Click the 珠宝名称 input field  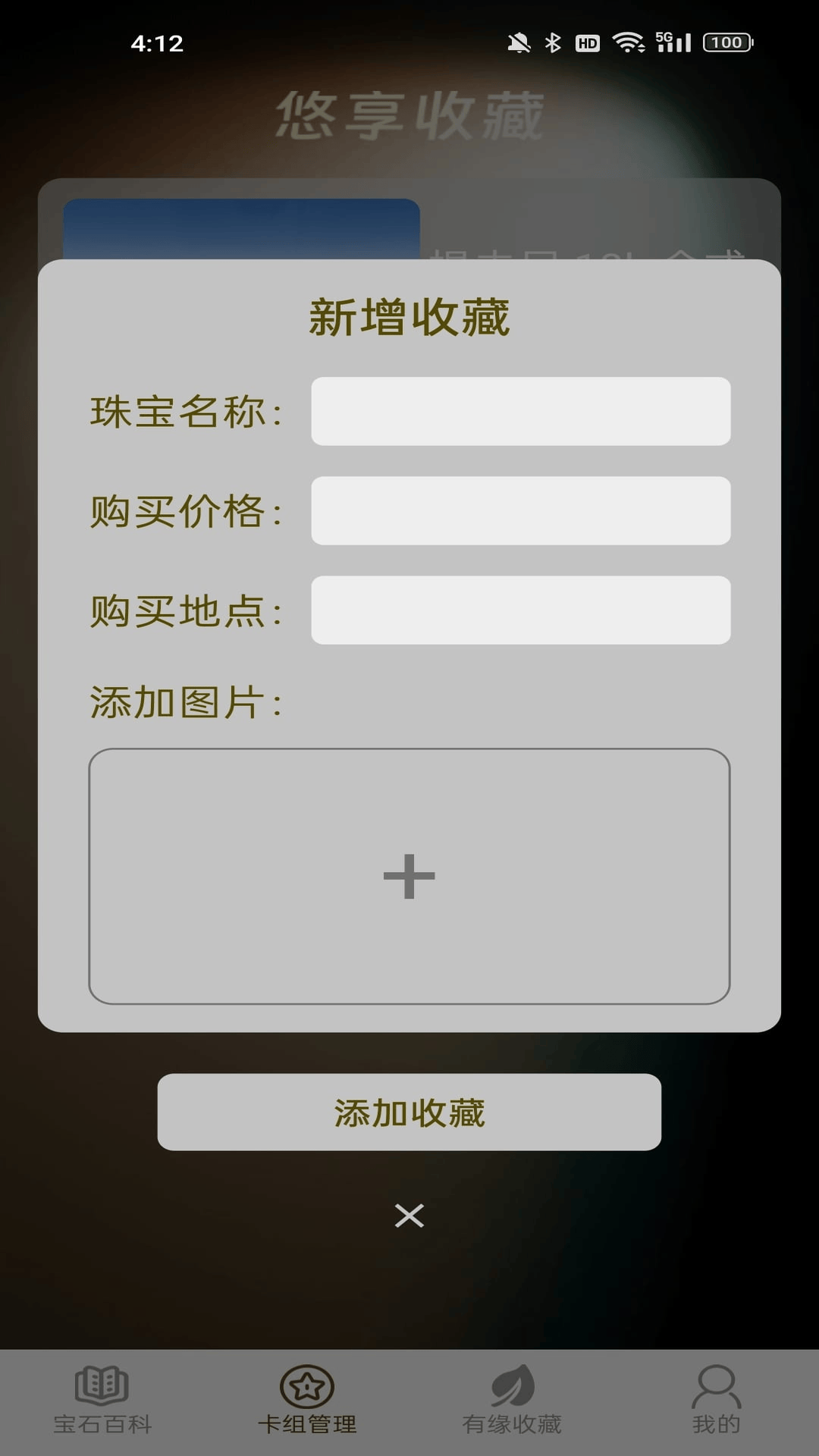click(521, 412)
